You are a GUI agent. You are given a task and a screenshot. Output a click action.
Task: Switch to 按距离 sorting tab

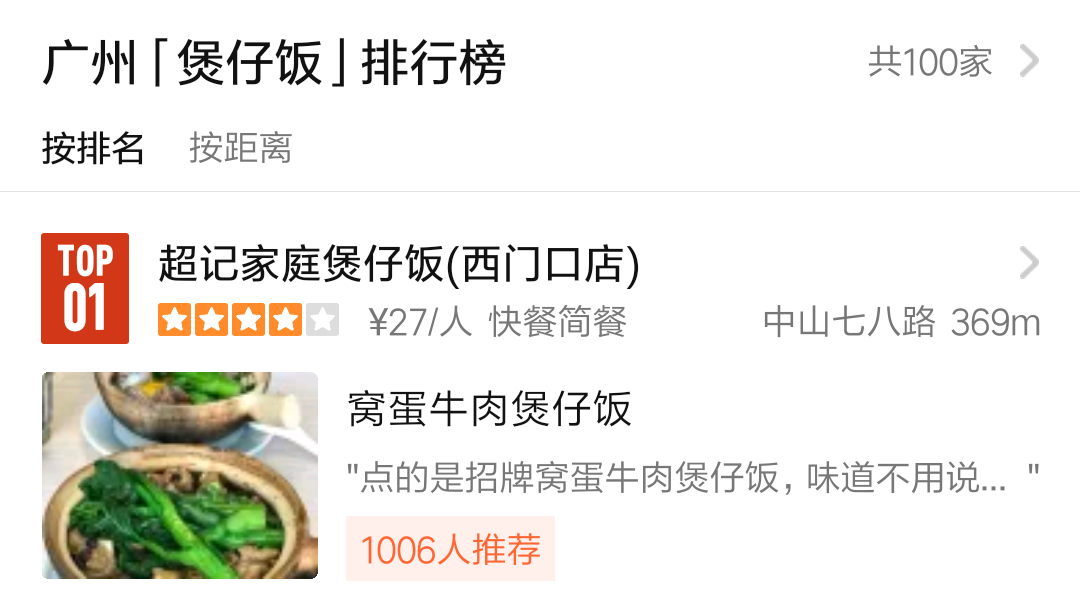click(x=240, y=148)
